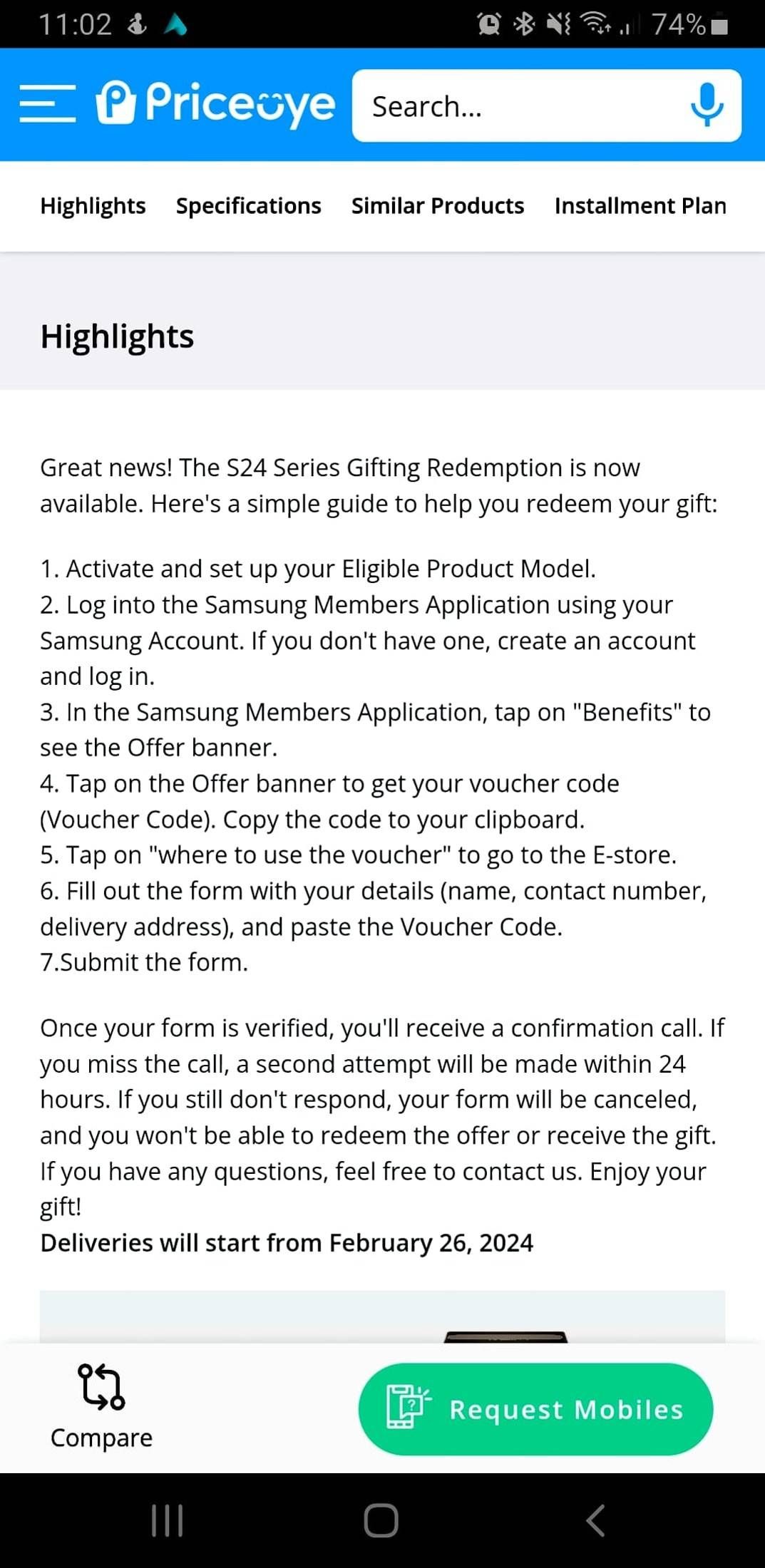Open the Similar Products tab
The image size is (765, 1568).
click(438, 206)
